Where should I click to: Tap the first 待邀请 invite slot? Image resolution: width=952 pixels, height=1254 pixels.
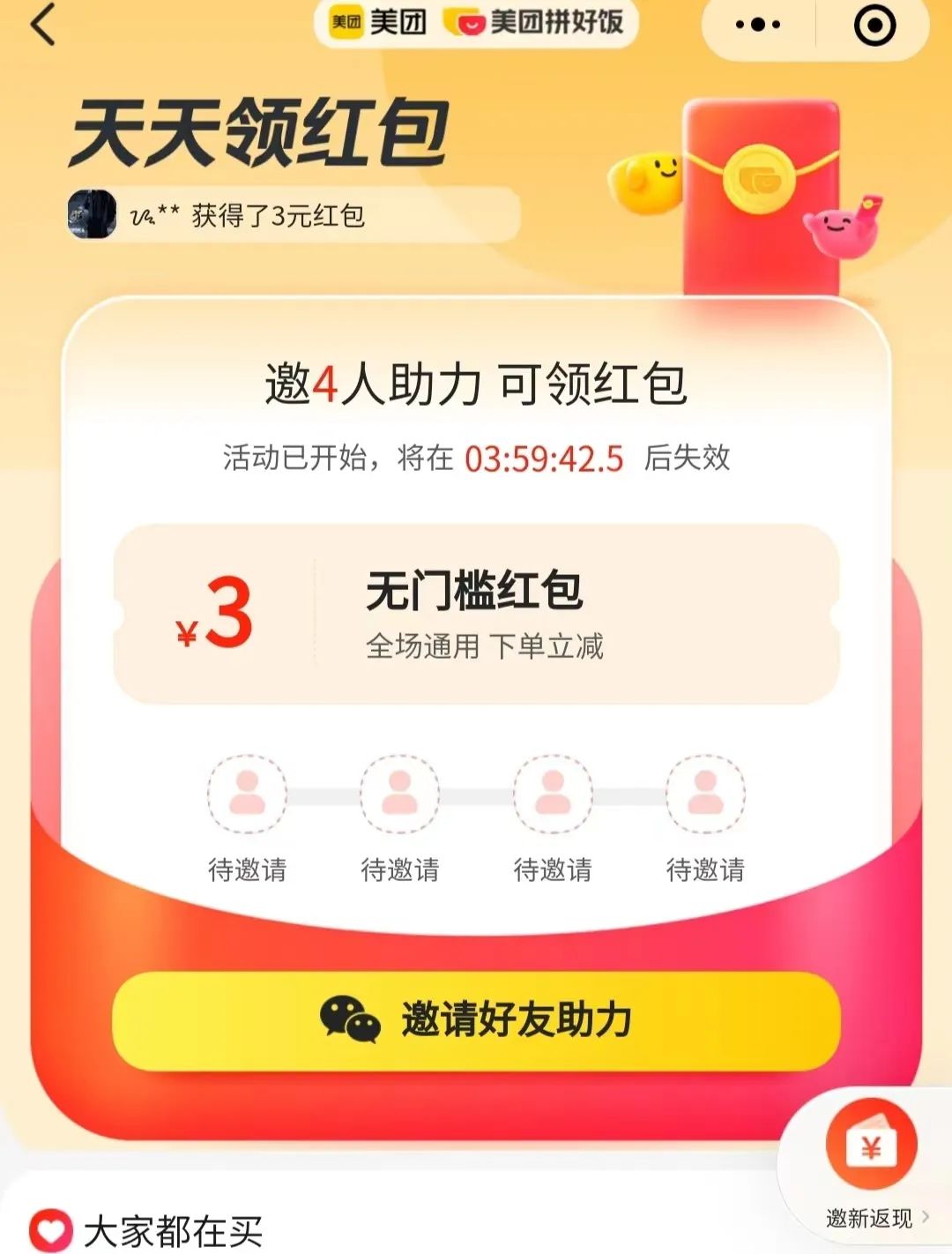247,795
